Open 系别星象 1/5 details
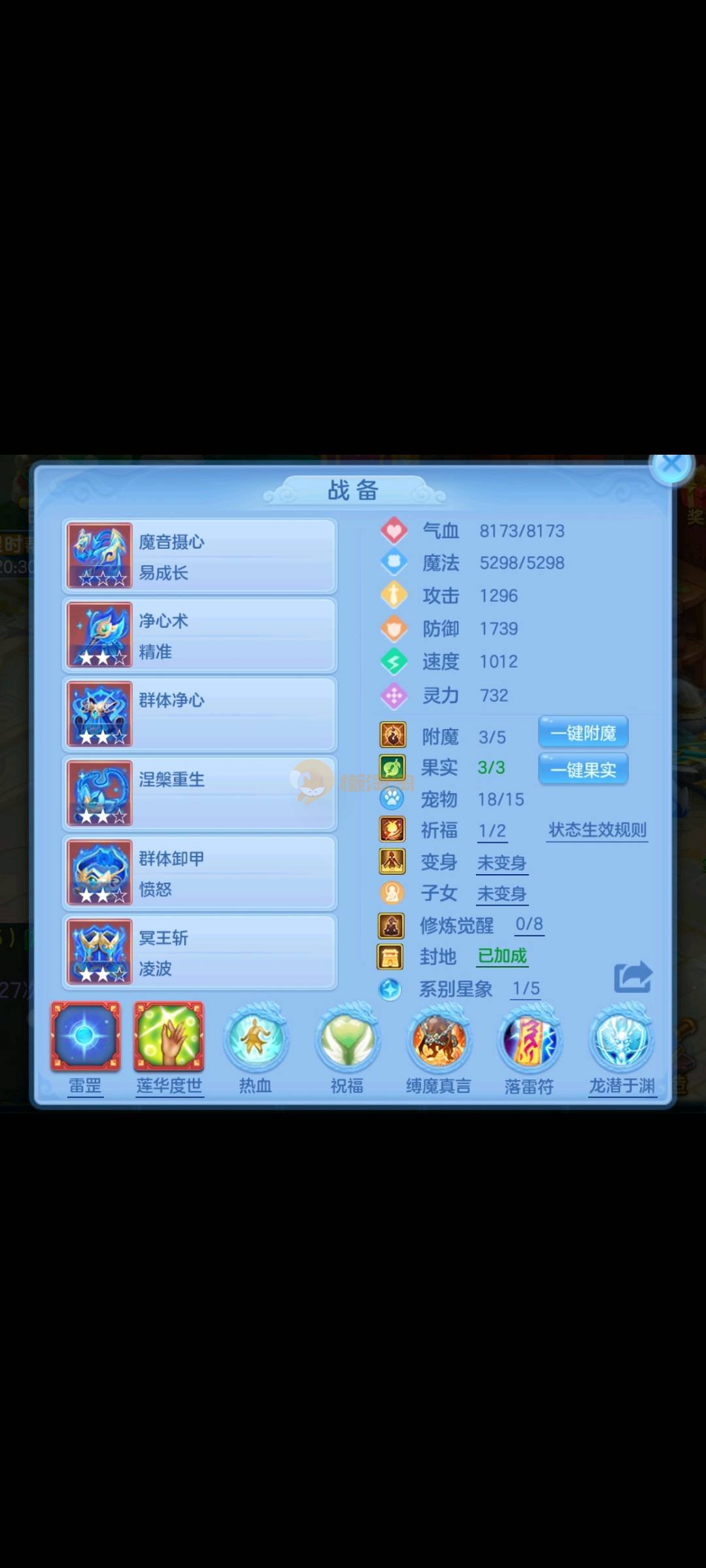 pyautogui.click(x=526, y=988)
